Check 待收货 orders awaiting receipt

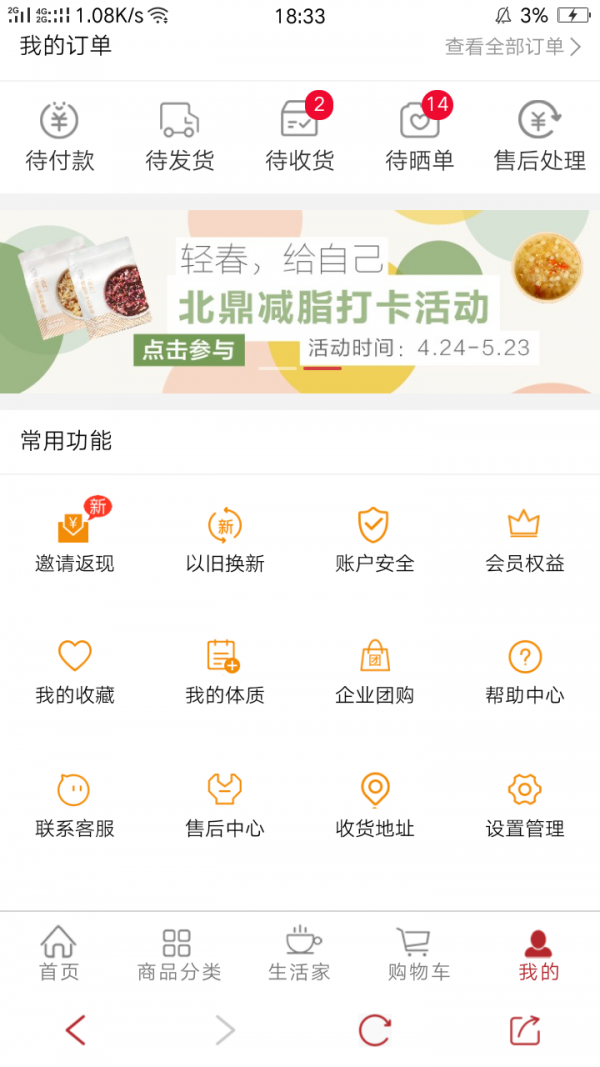[300, 136]
